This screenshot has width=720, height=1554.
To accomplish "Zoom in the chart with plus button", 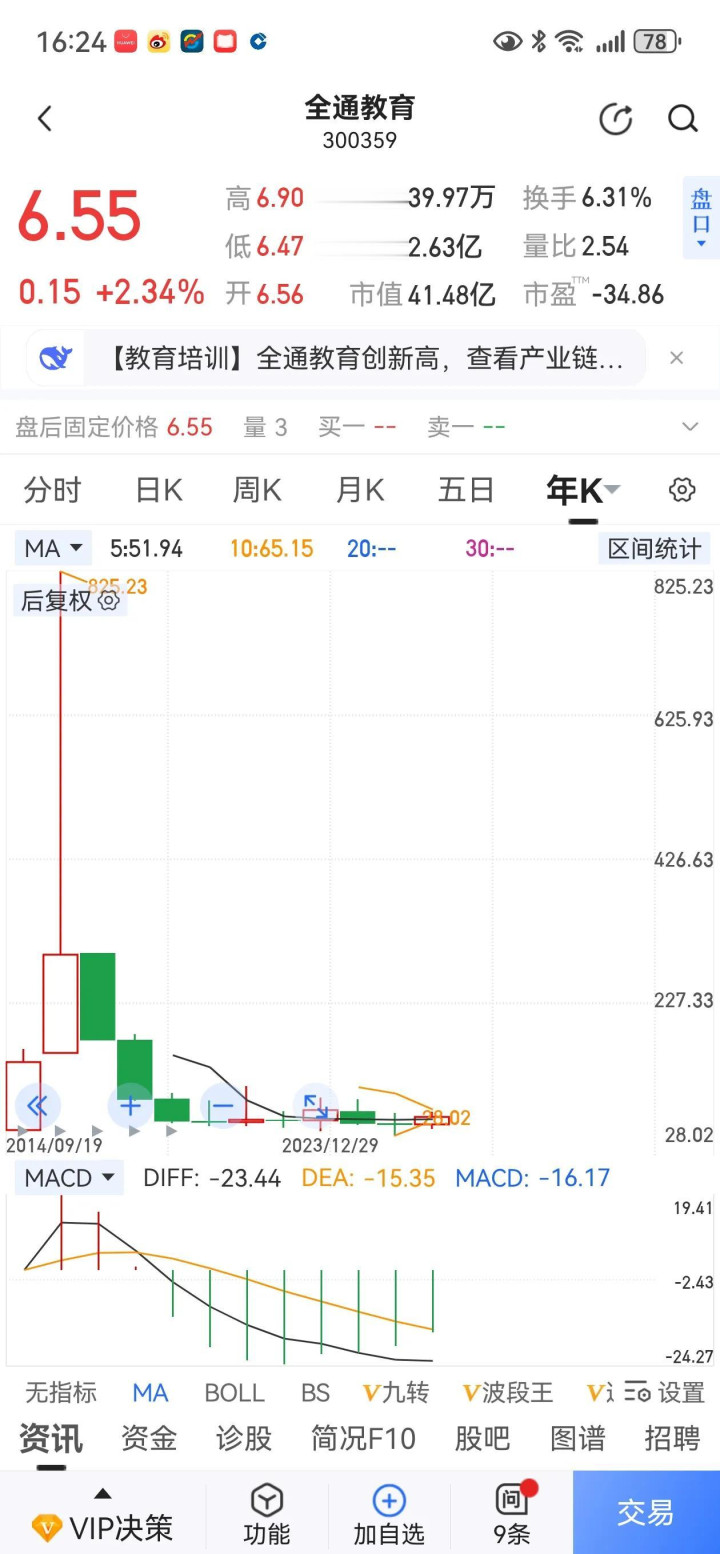I will coord(130,1106).
